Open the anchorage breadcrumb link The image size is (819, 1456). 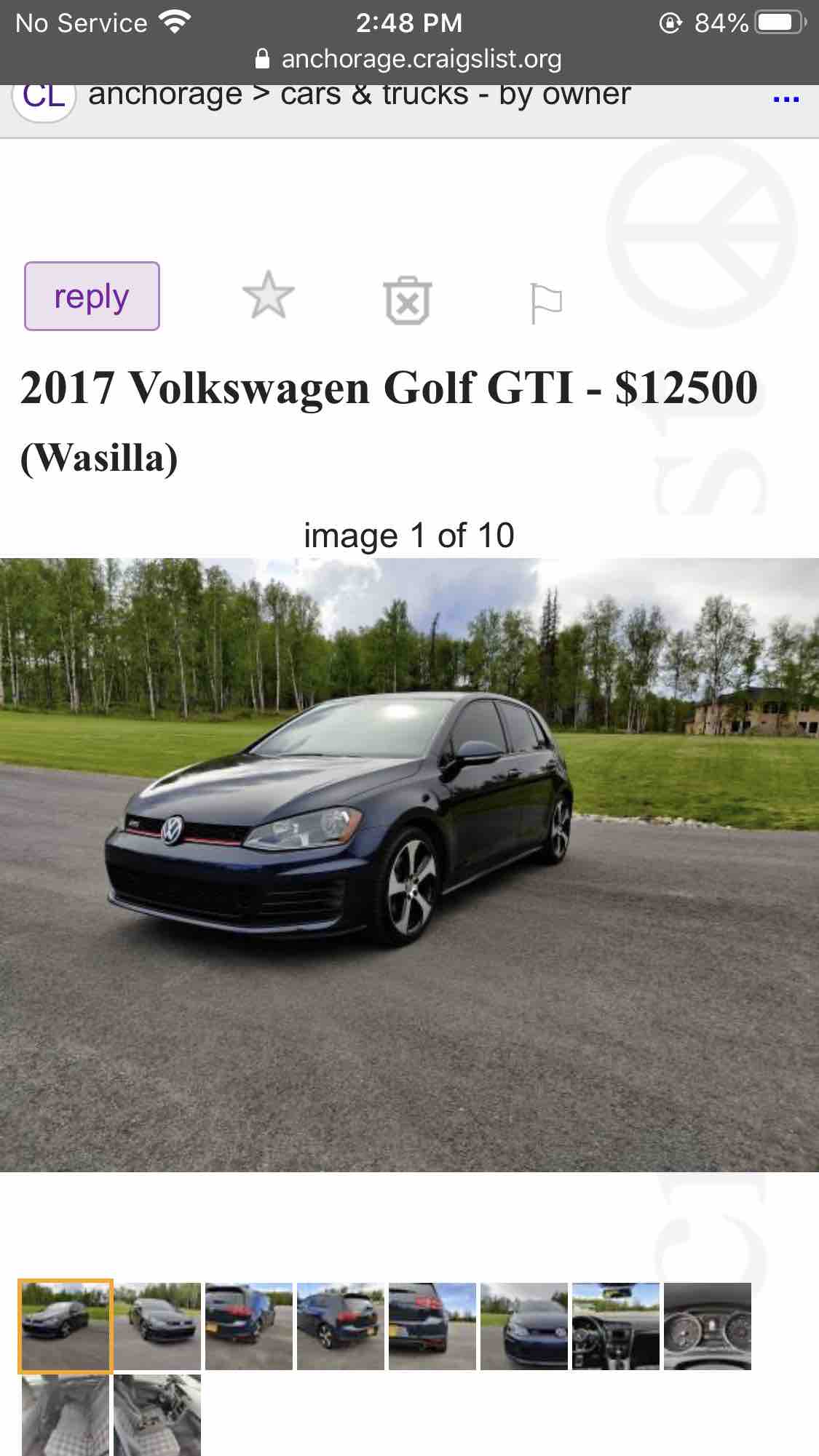point(165,95)
